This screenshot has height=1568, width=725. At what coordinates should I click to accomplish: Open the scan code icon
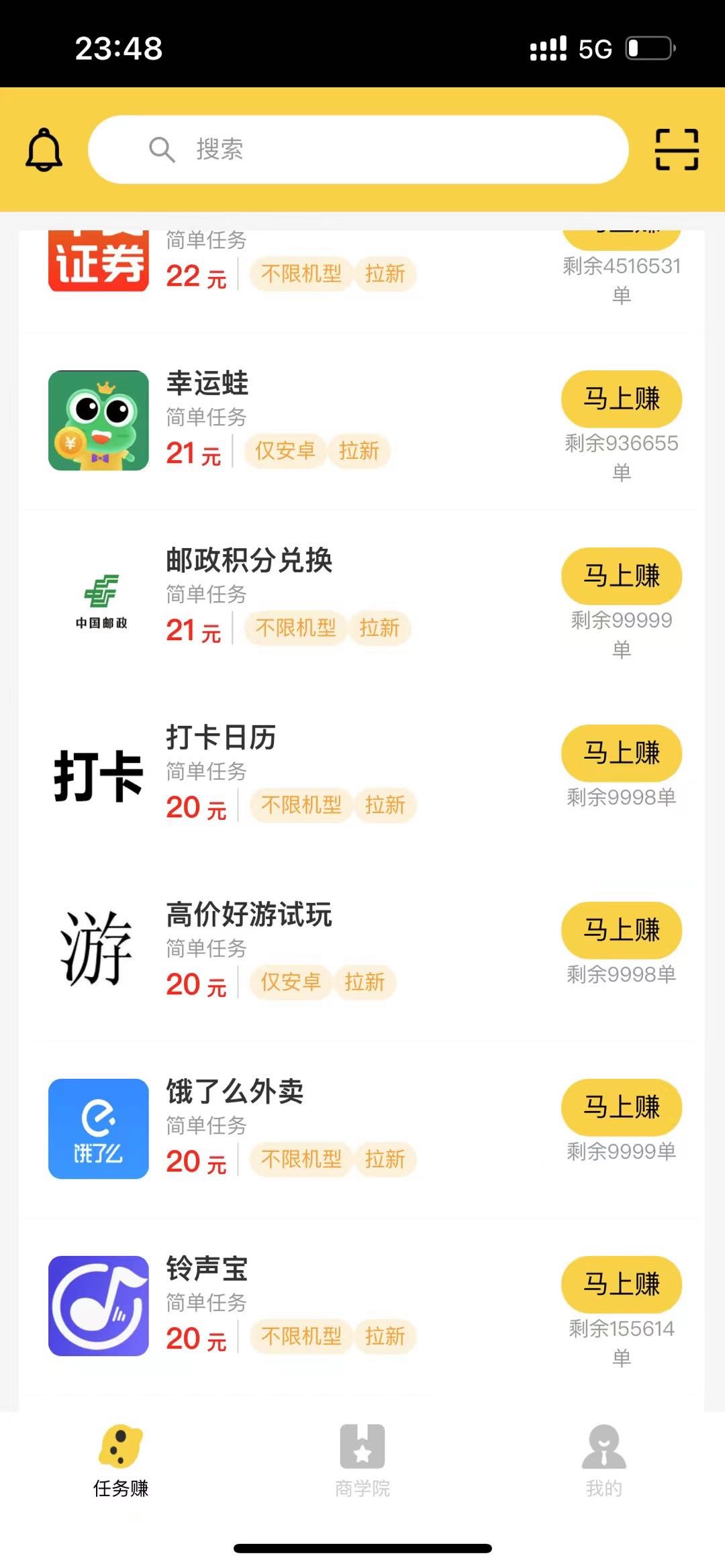(677, 150)
